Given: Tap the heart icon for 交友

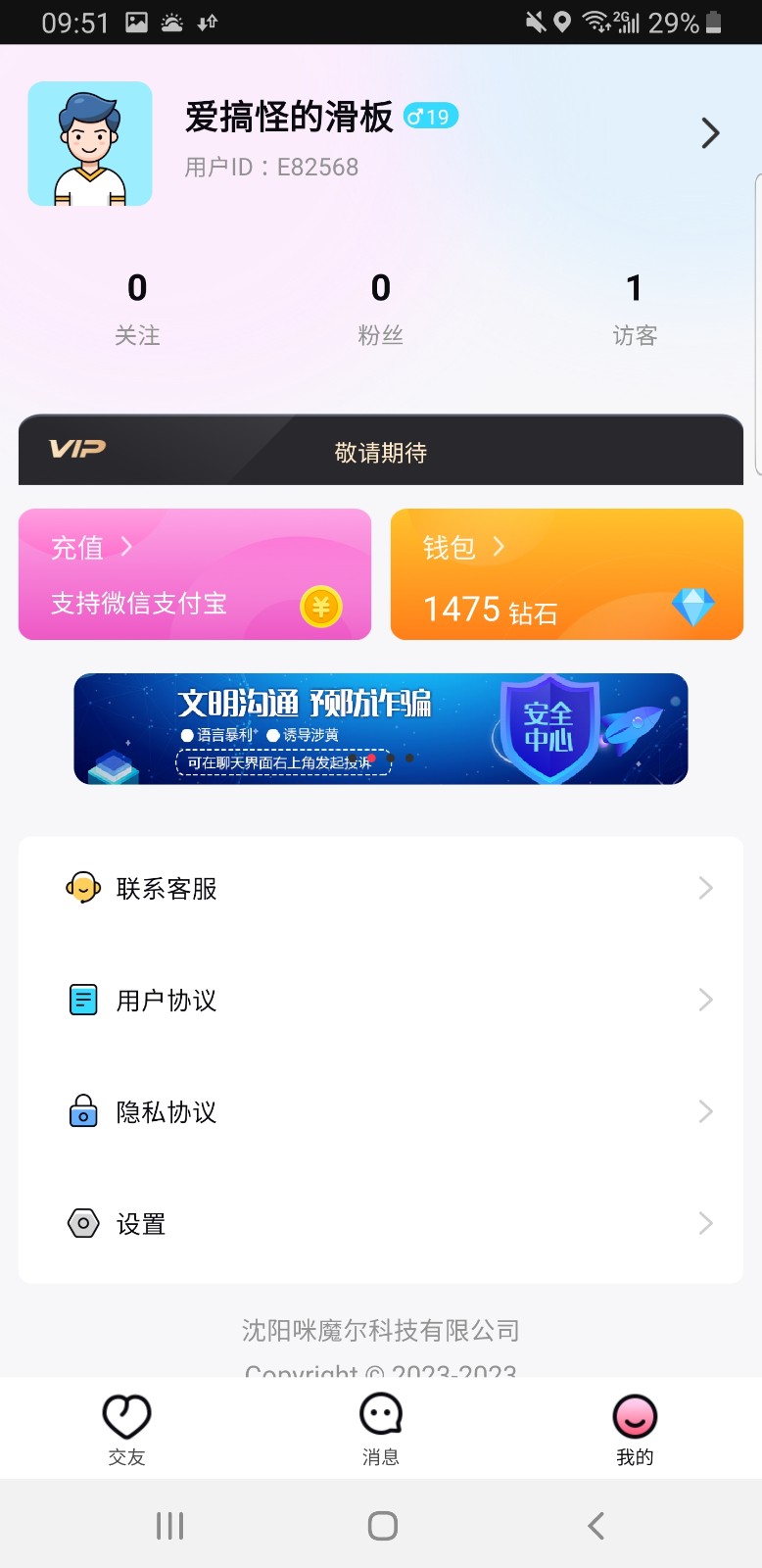Looking at the screenshot, I should pos(126,1416).
